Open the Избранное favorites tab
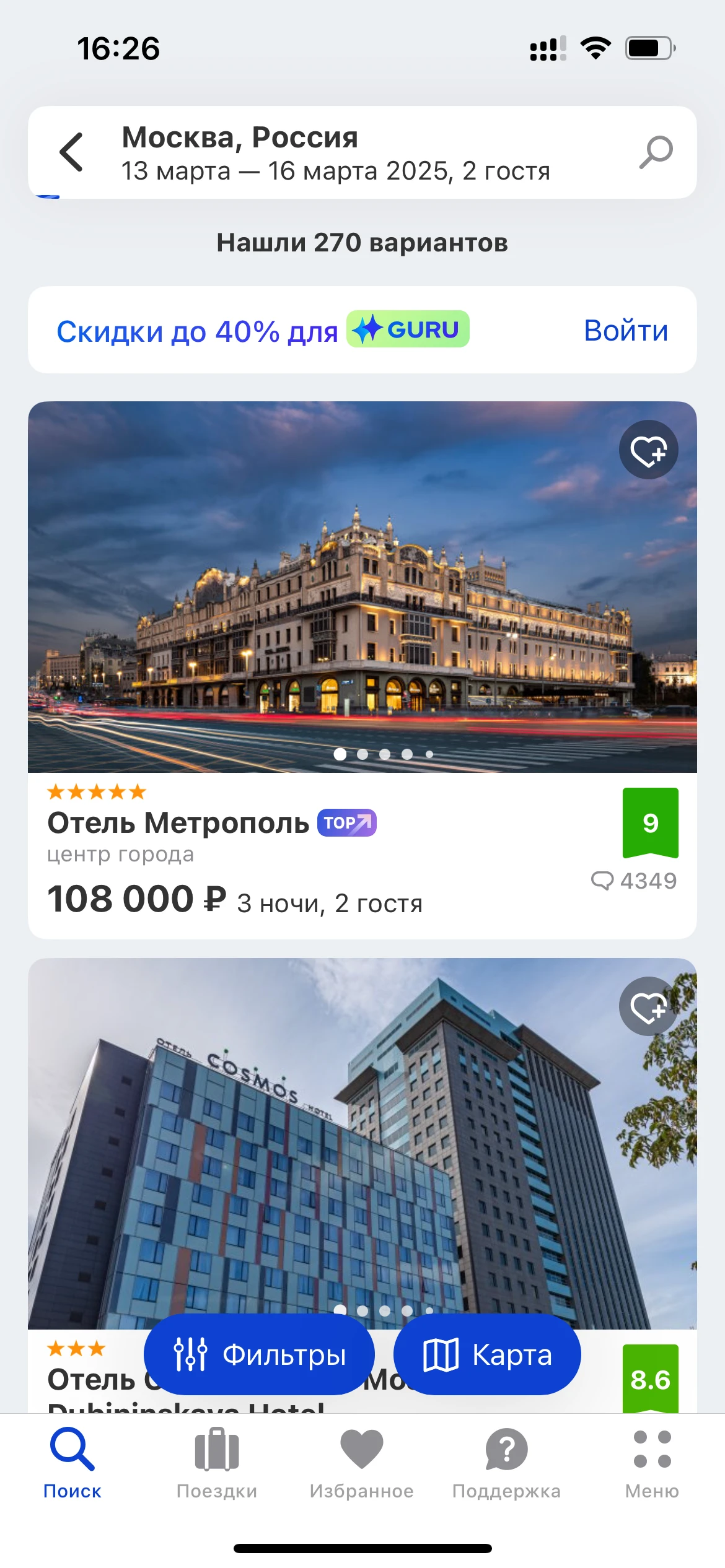Screen dimensions: 725x1568 click(362, 1461)
